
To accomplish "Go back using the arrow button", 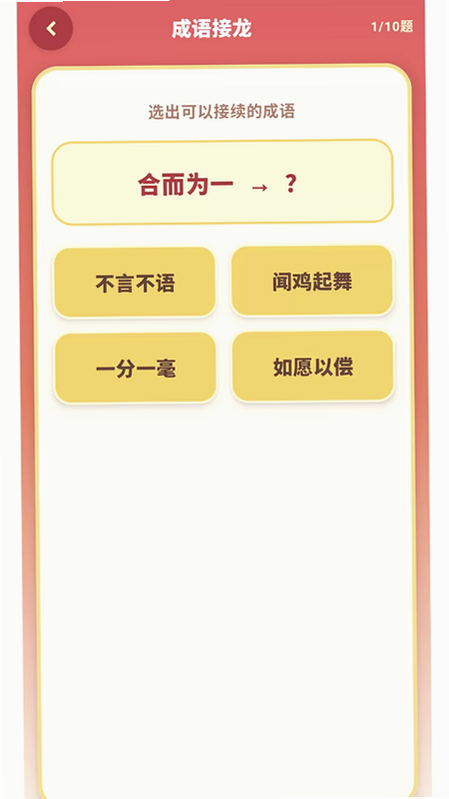I will pyautogui.click(x=51, y=29).
